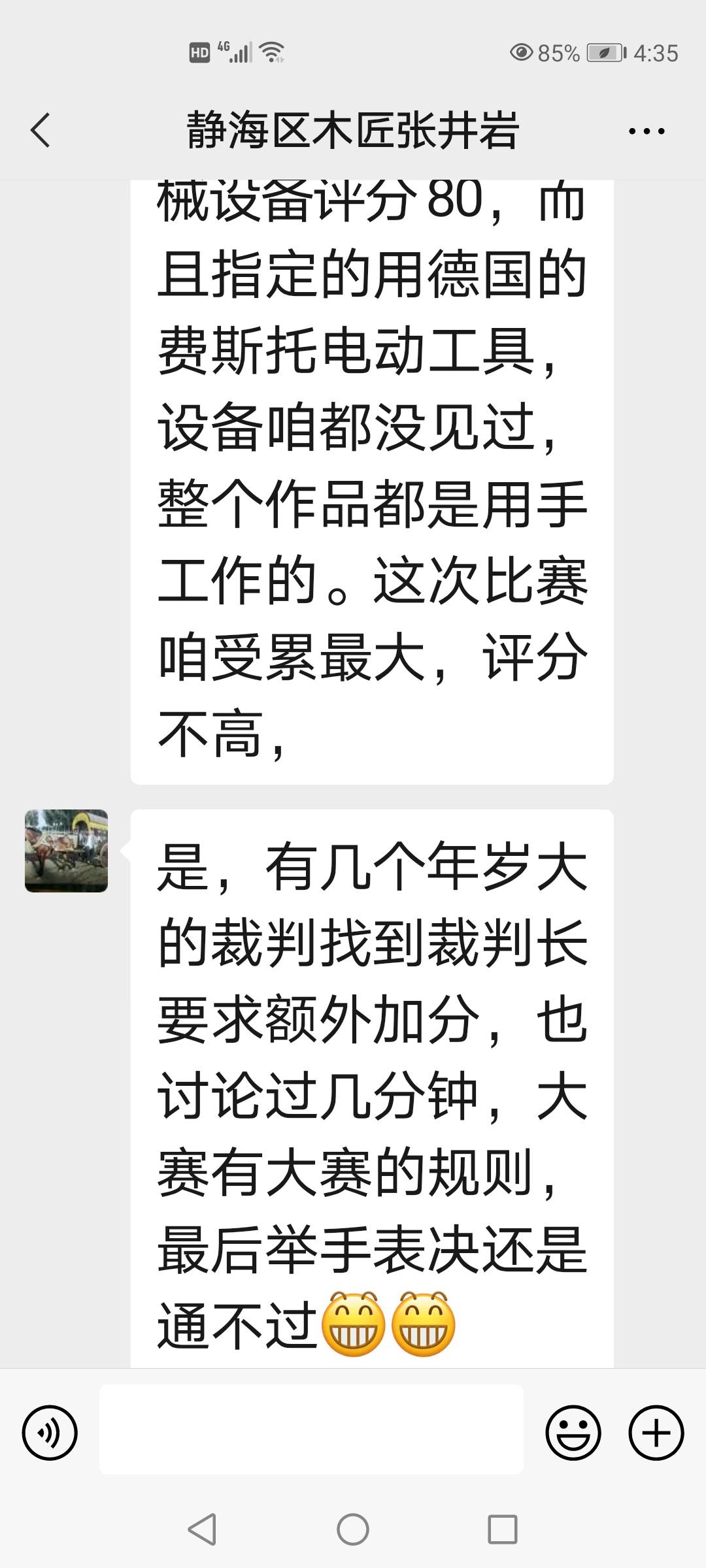706x1568 pixels.
Task: Open the emoji sticker panel
Action: click(573, 1433)
